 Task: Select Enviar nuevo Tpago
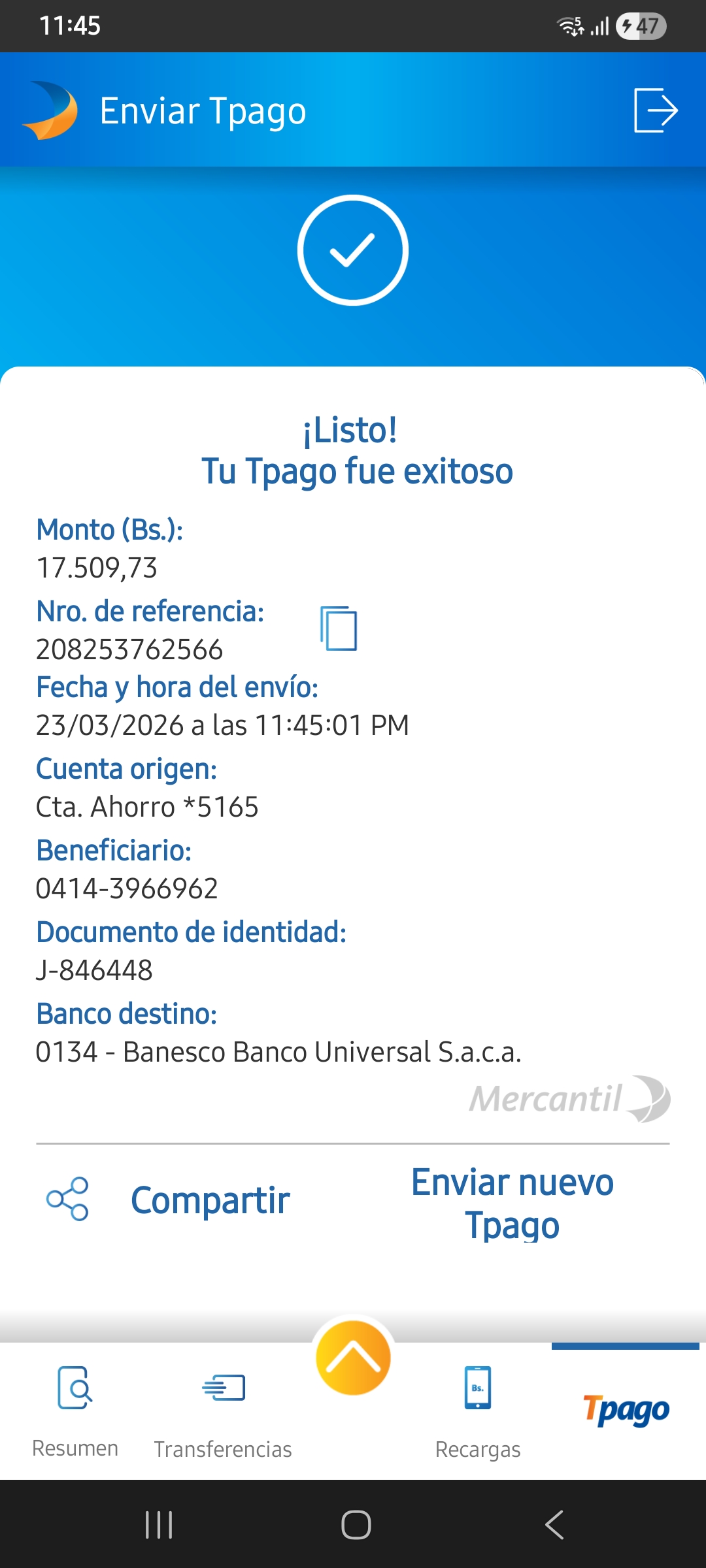513,1203
